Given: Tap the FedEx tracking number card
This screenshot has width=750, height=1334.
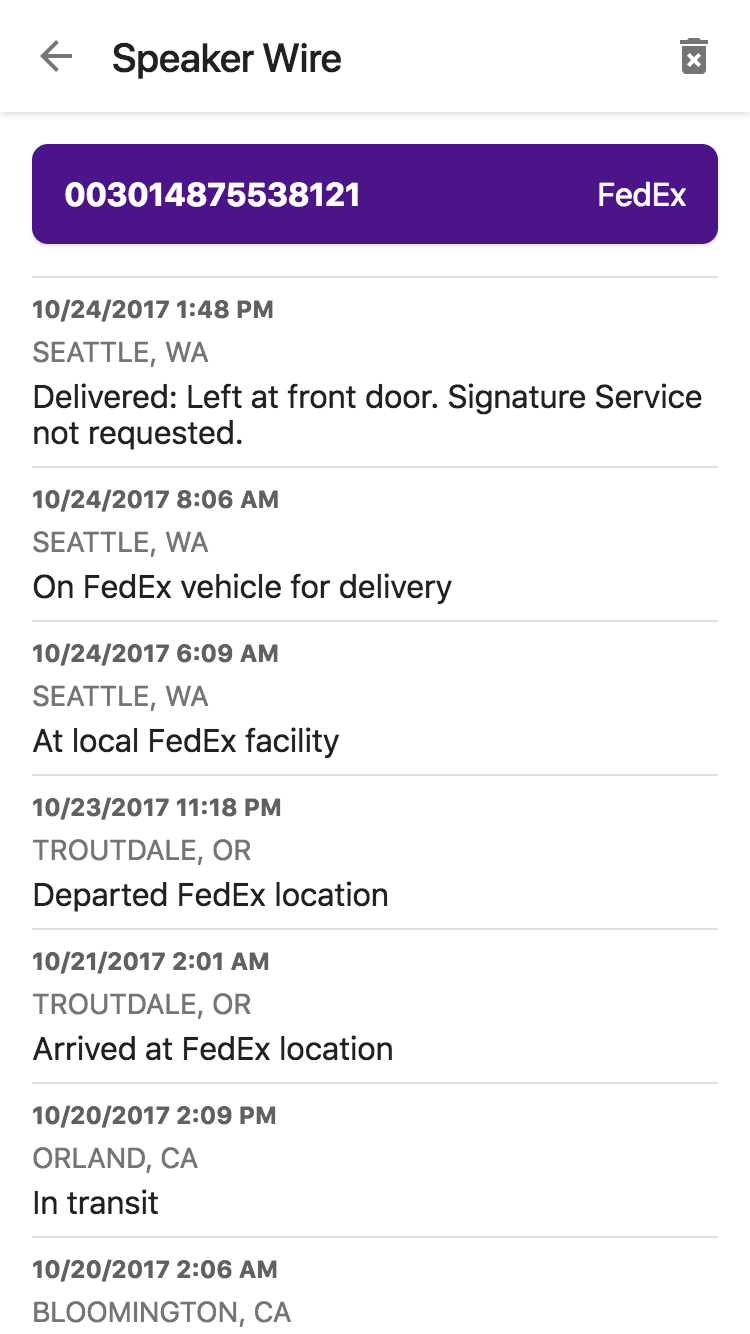Looking at the screenshot, I should 375,194.
